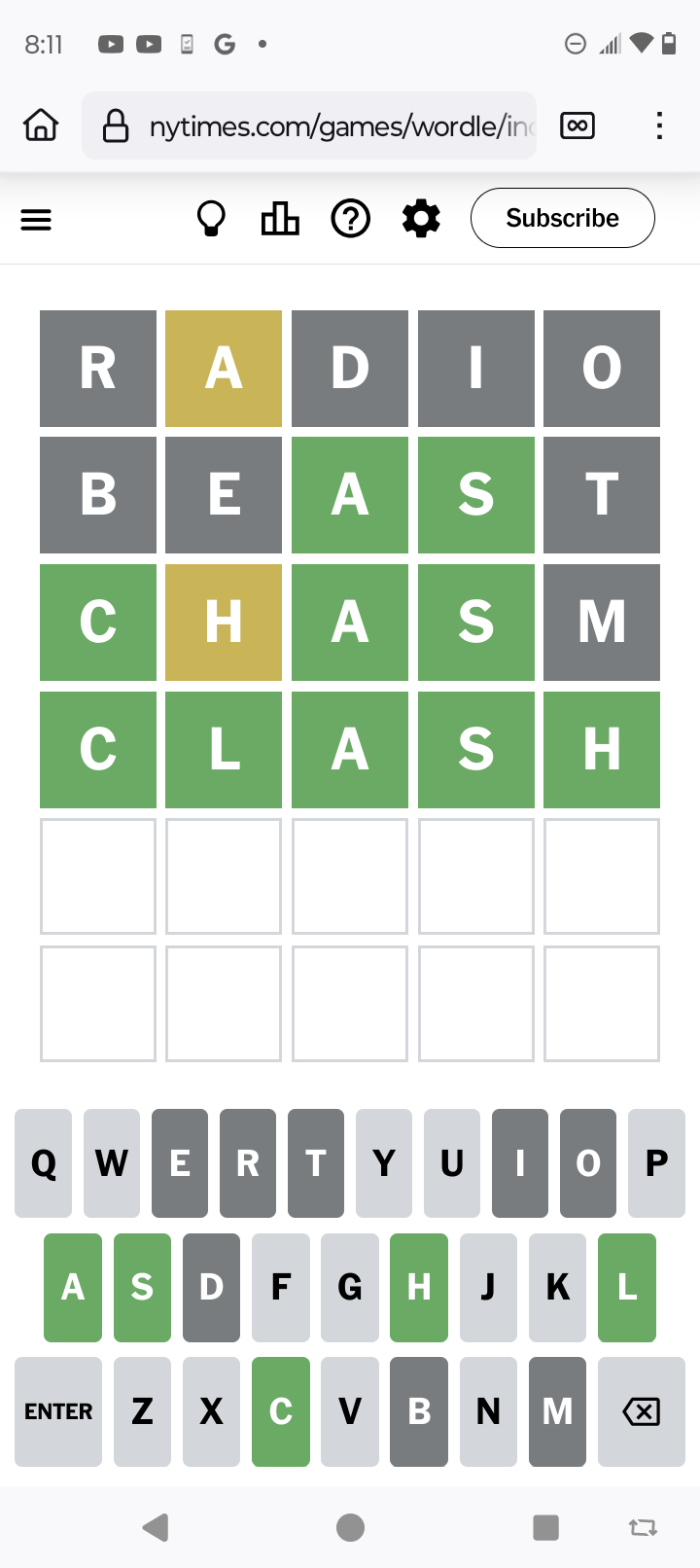Tap the N key
Viewport: 700px width, 1568px height.
tap(488, 1411)
